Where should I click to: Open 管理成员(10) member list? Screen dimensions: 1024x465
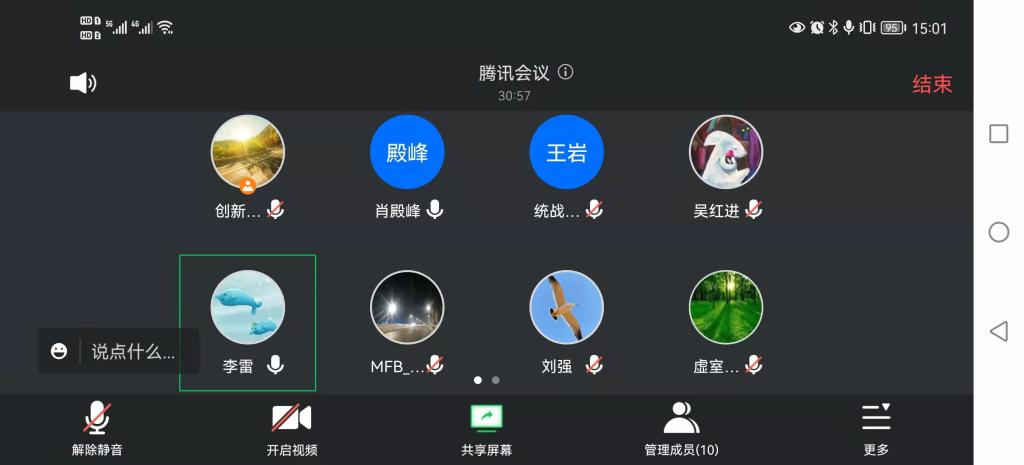click(x=681, y=429)
